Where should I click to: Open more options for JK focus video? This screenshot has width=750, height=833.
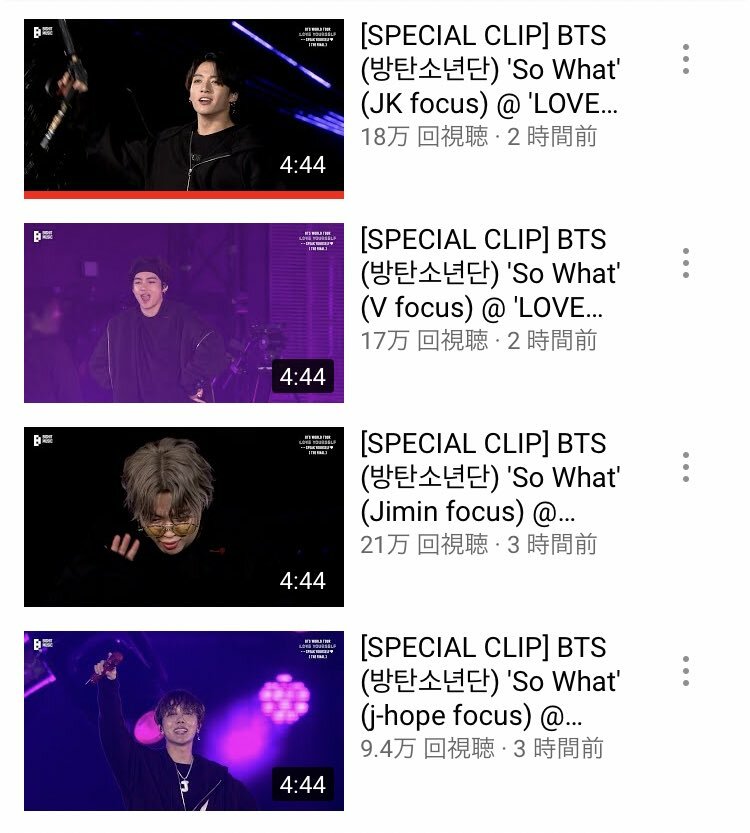click(686, 59)
